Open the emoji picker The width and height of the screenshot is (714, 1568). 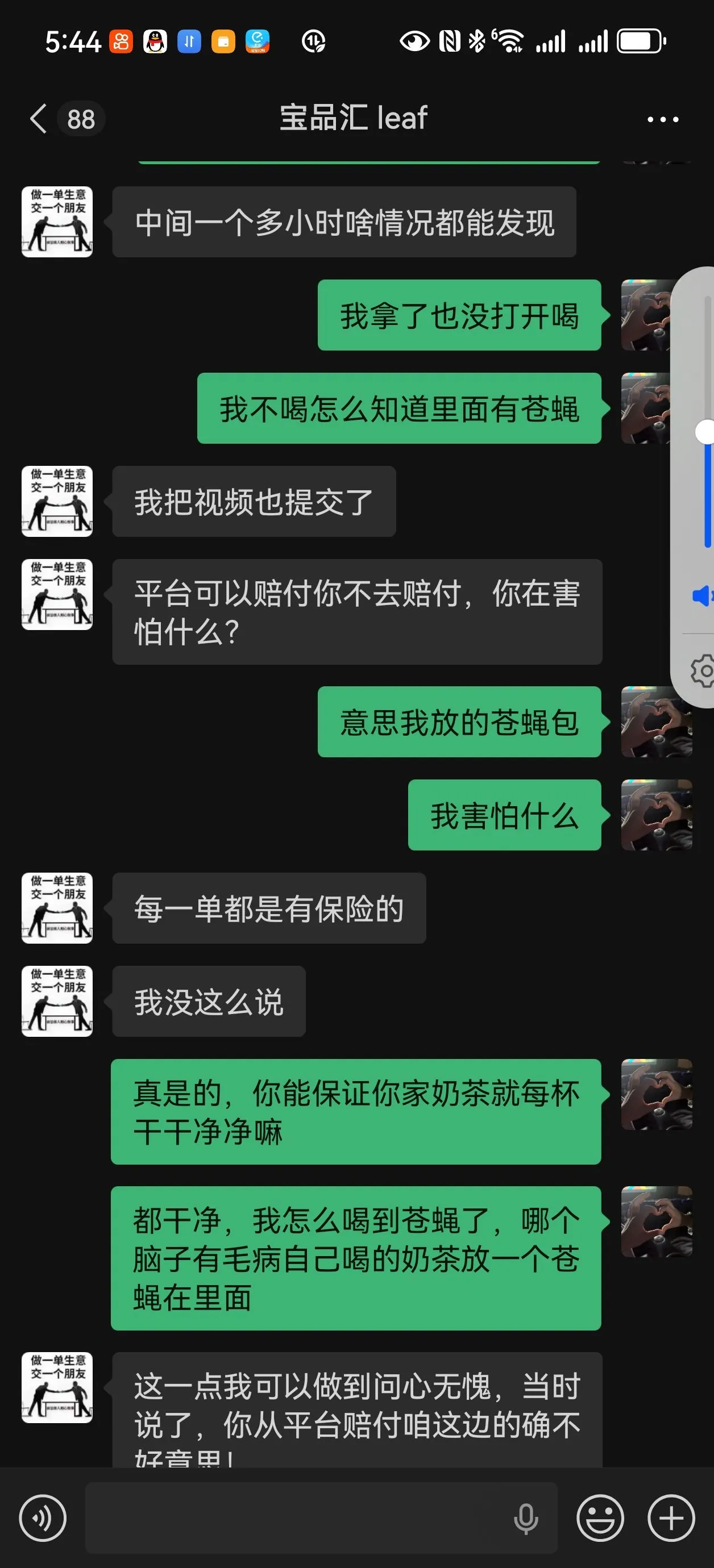click(600, 1517)
